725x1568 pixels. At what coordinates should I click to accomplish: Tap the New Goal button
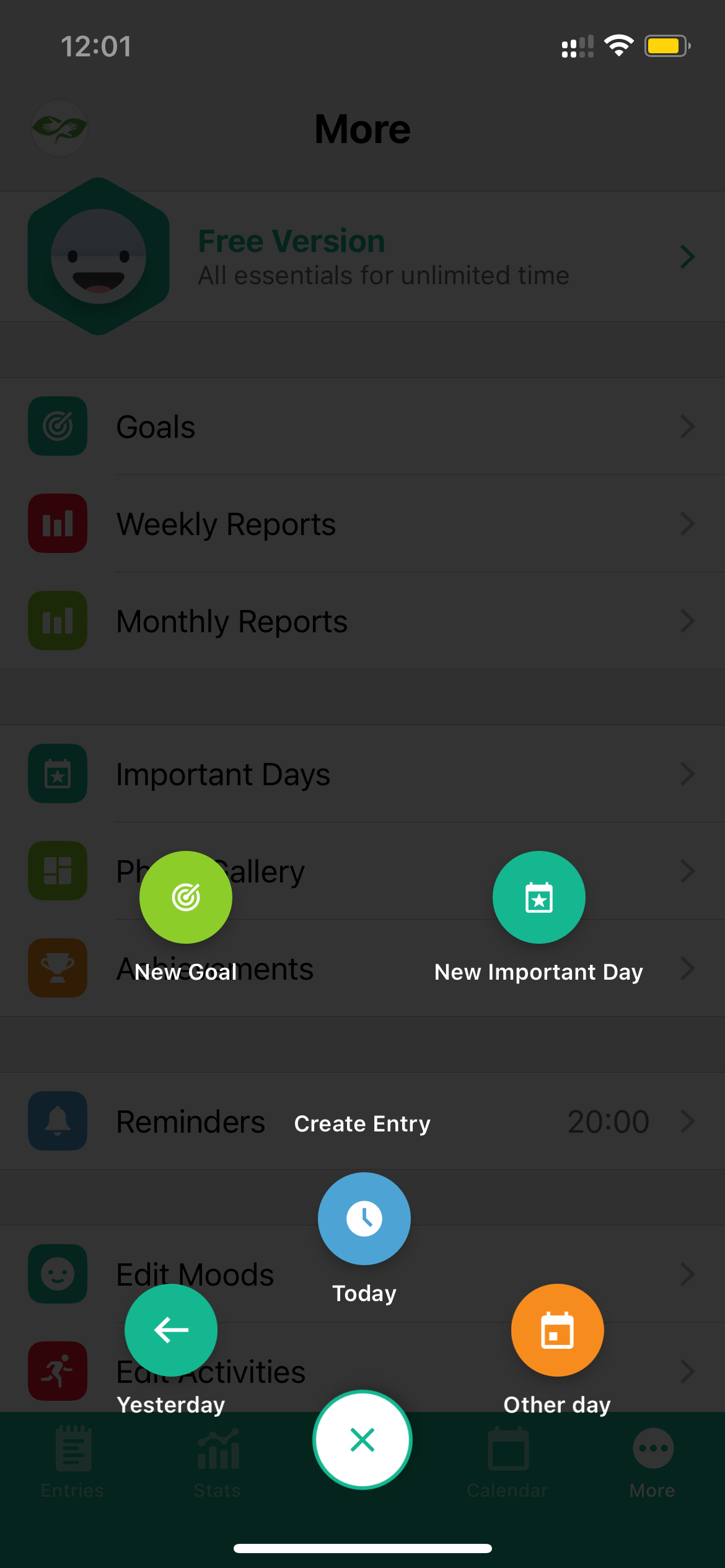[186, 897]
